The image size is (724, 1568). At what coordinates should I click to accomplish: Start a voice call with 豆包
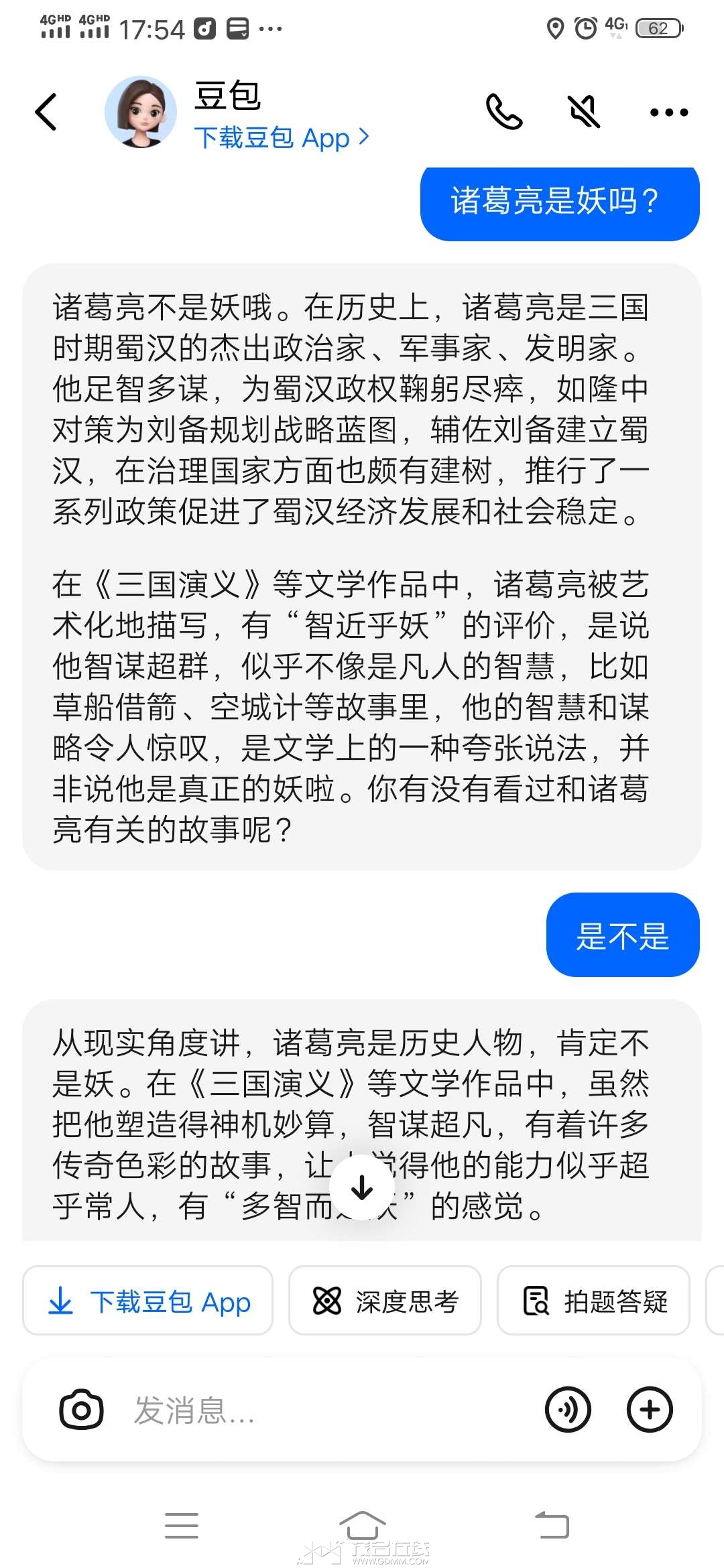tap(503, 112)
